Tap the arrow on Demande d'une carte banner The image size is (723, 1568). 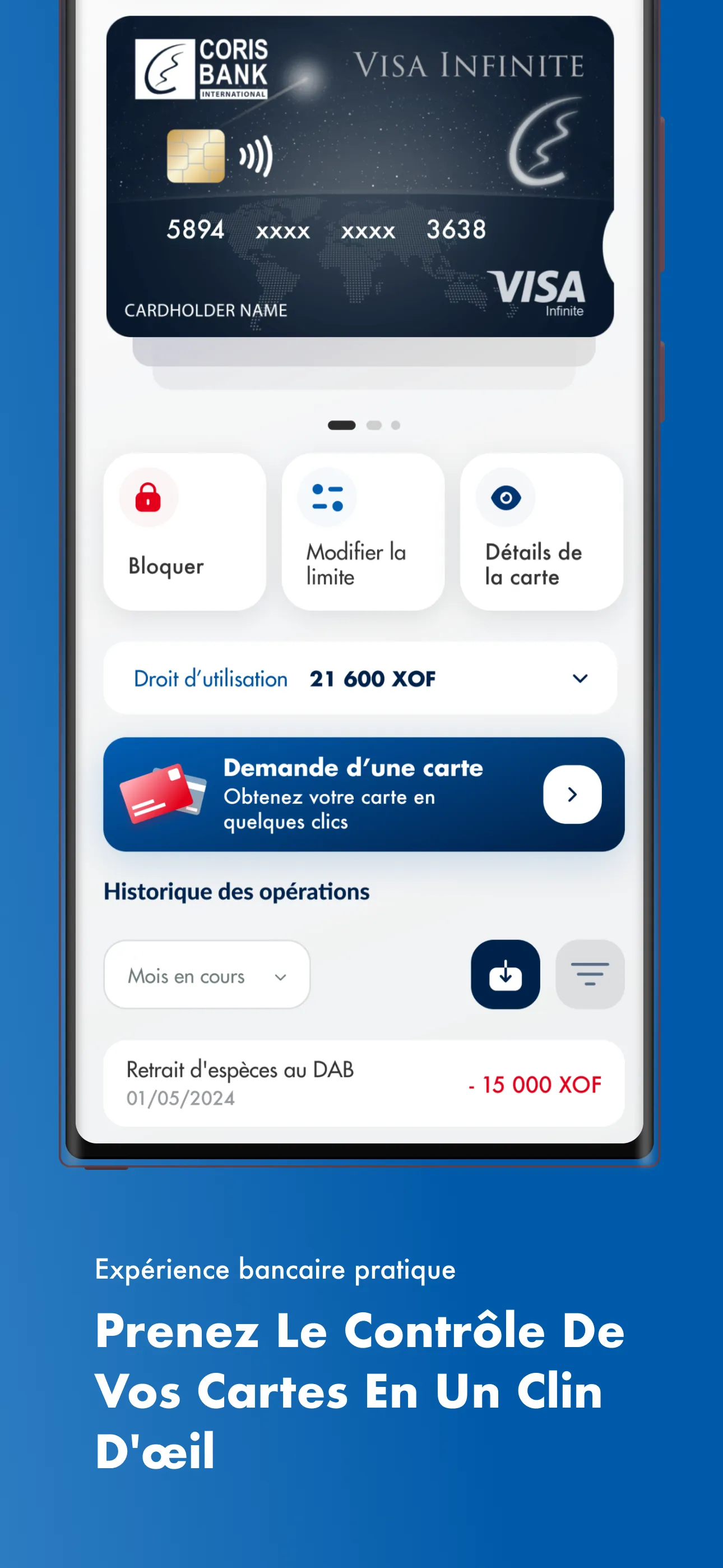(x=571, y=794)
